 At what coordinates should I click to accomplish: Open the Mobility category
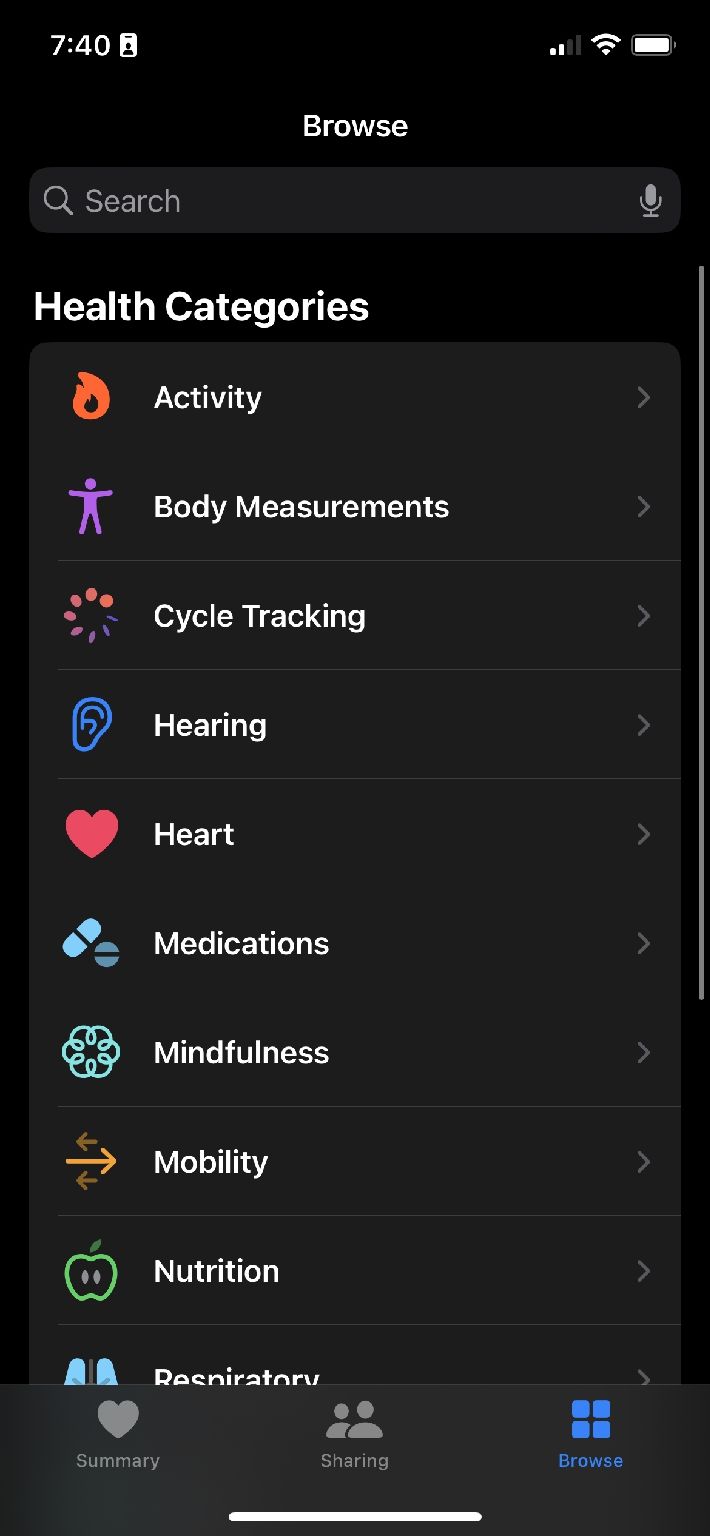point(355,1162)
